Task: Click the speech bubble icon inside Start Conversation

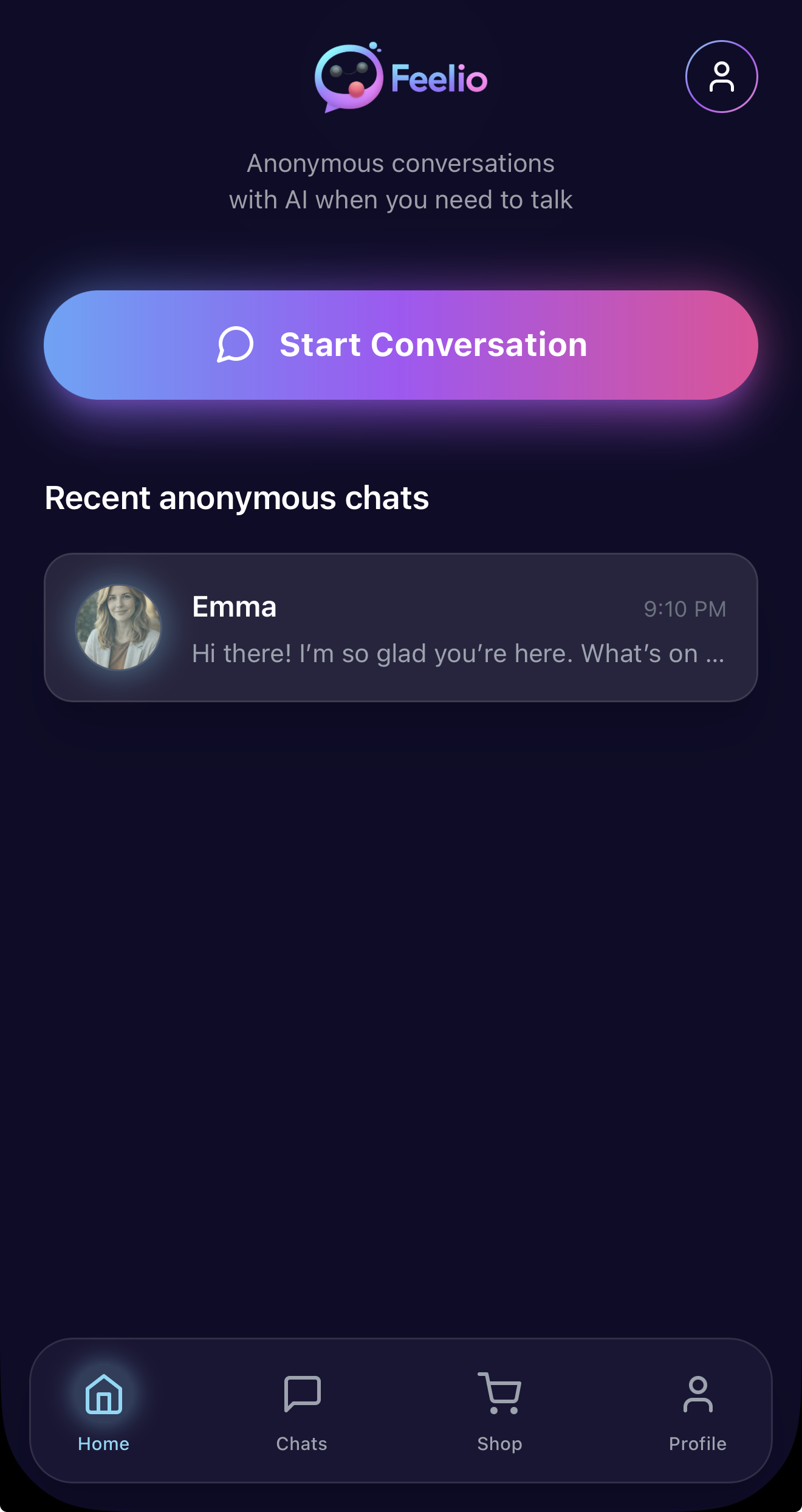Action: (237, 345)
